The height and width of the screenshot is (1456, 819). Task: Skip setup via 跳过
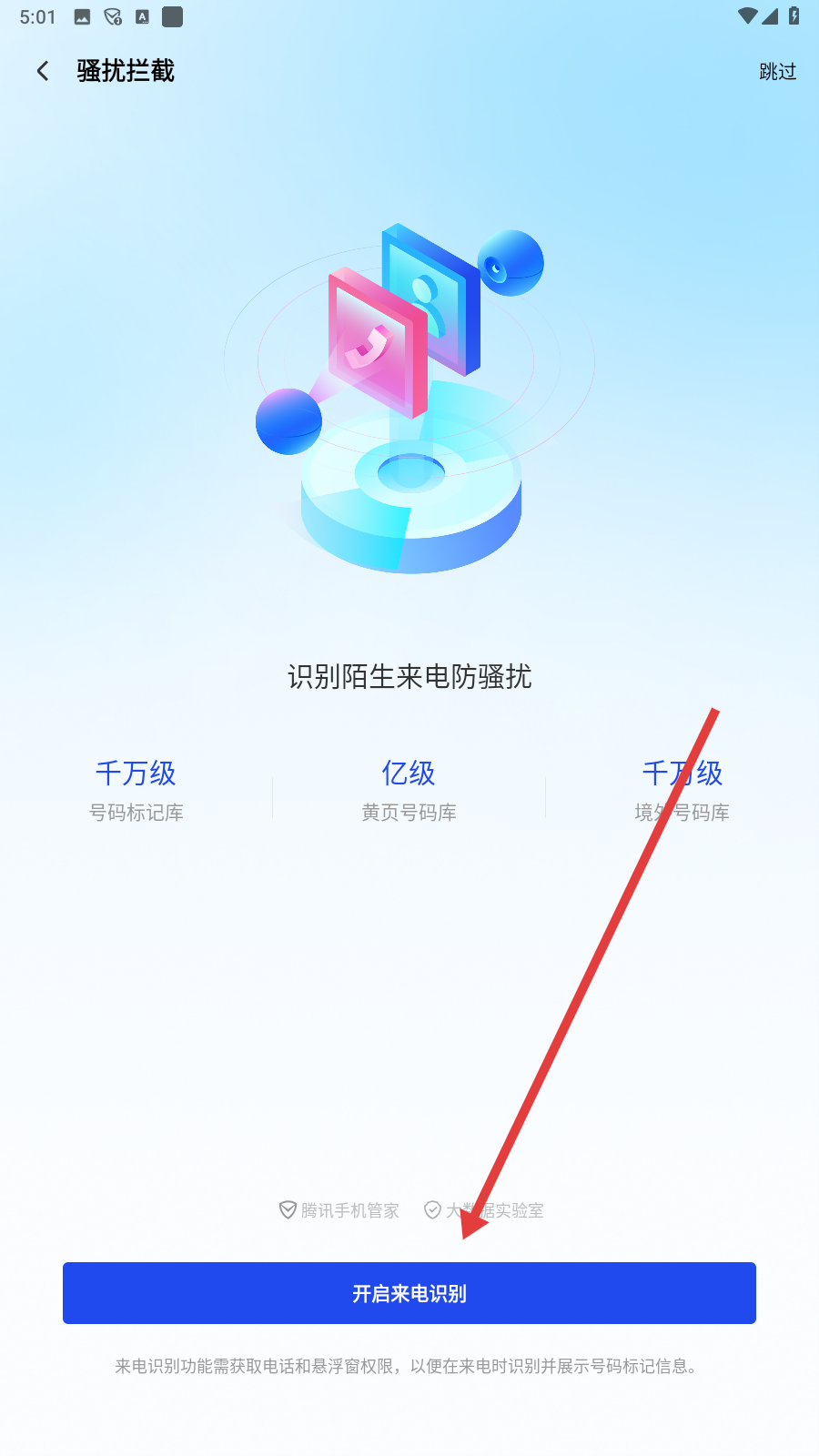click(777, 71)
